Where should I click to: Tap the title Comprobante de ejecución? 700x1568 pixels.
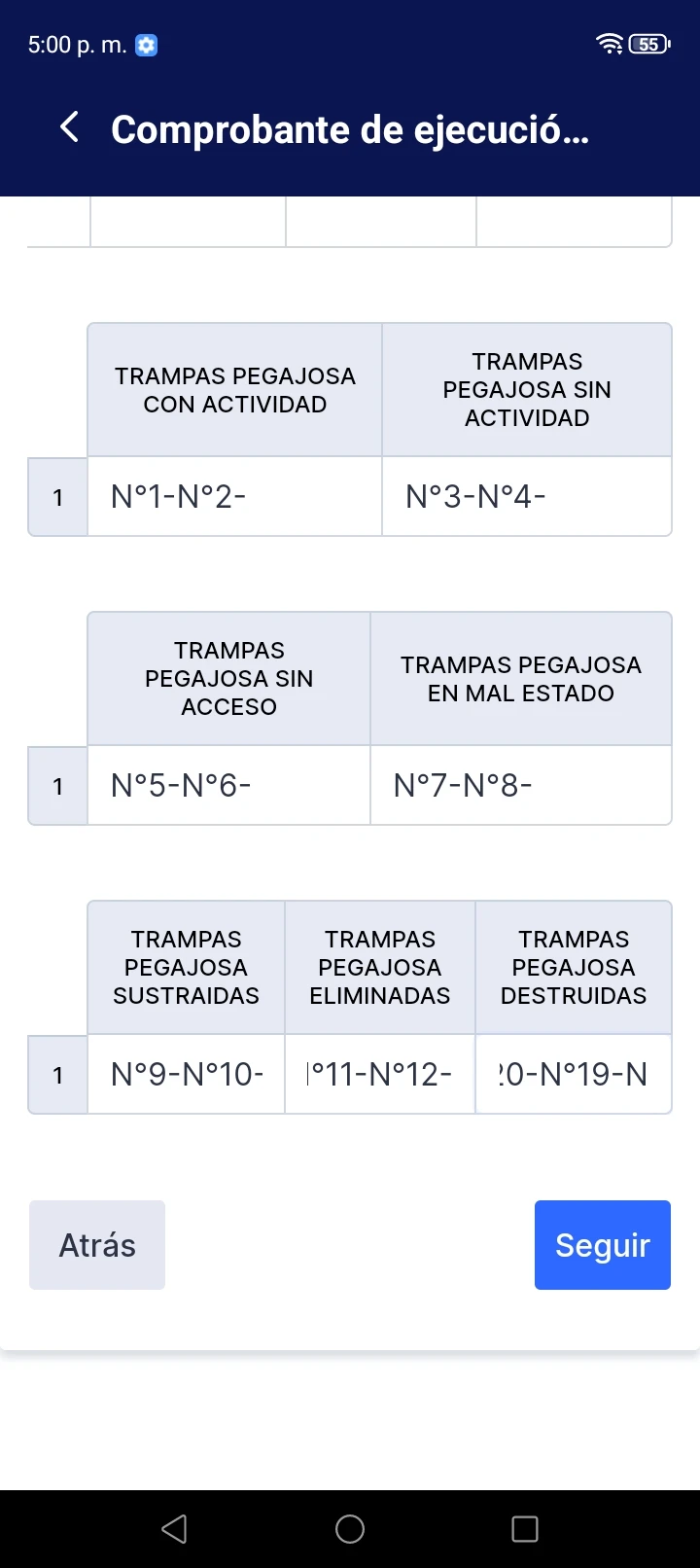click(x=350, y=129)
